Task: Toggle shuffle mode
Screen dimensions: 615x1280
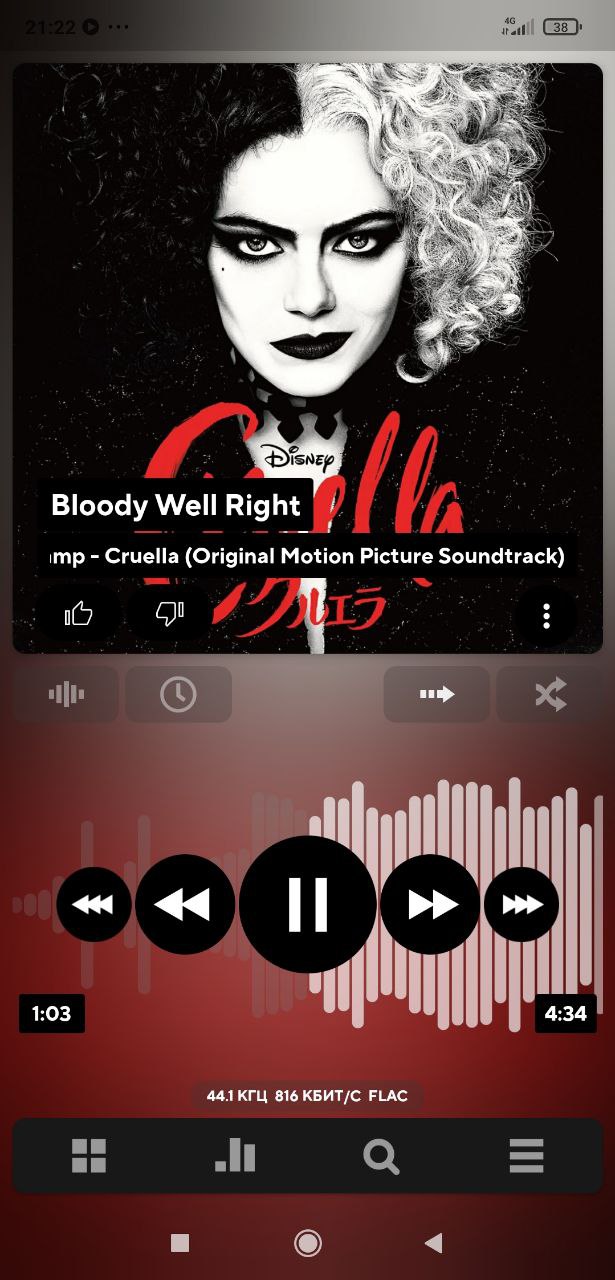Action: (550, 694)
